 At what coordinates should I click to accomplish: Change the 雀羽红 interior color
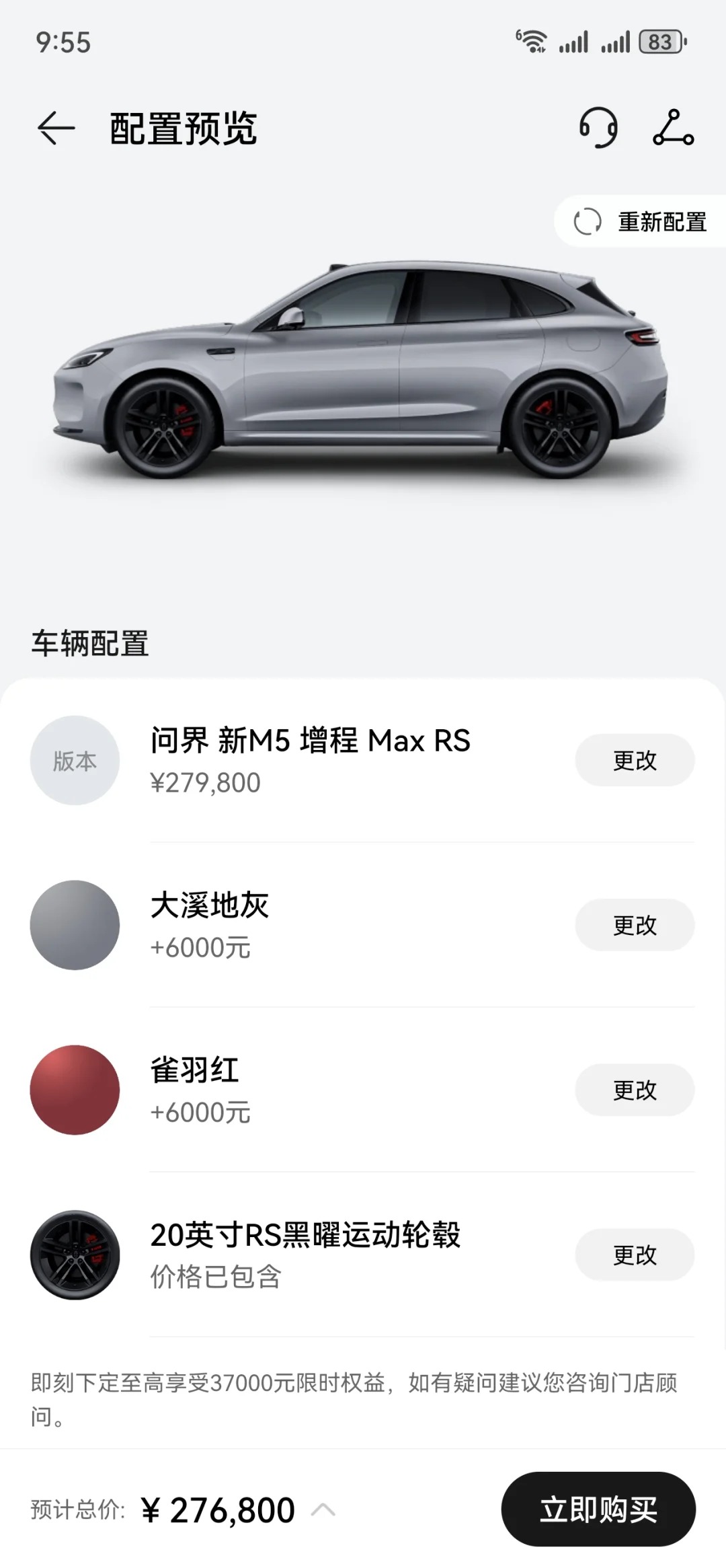[634, 1090]
